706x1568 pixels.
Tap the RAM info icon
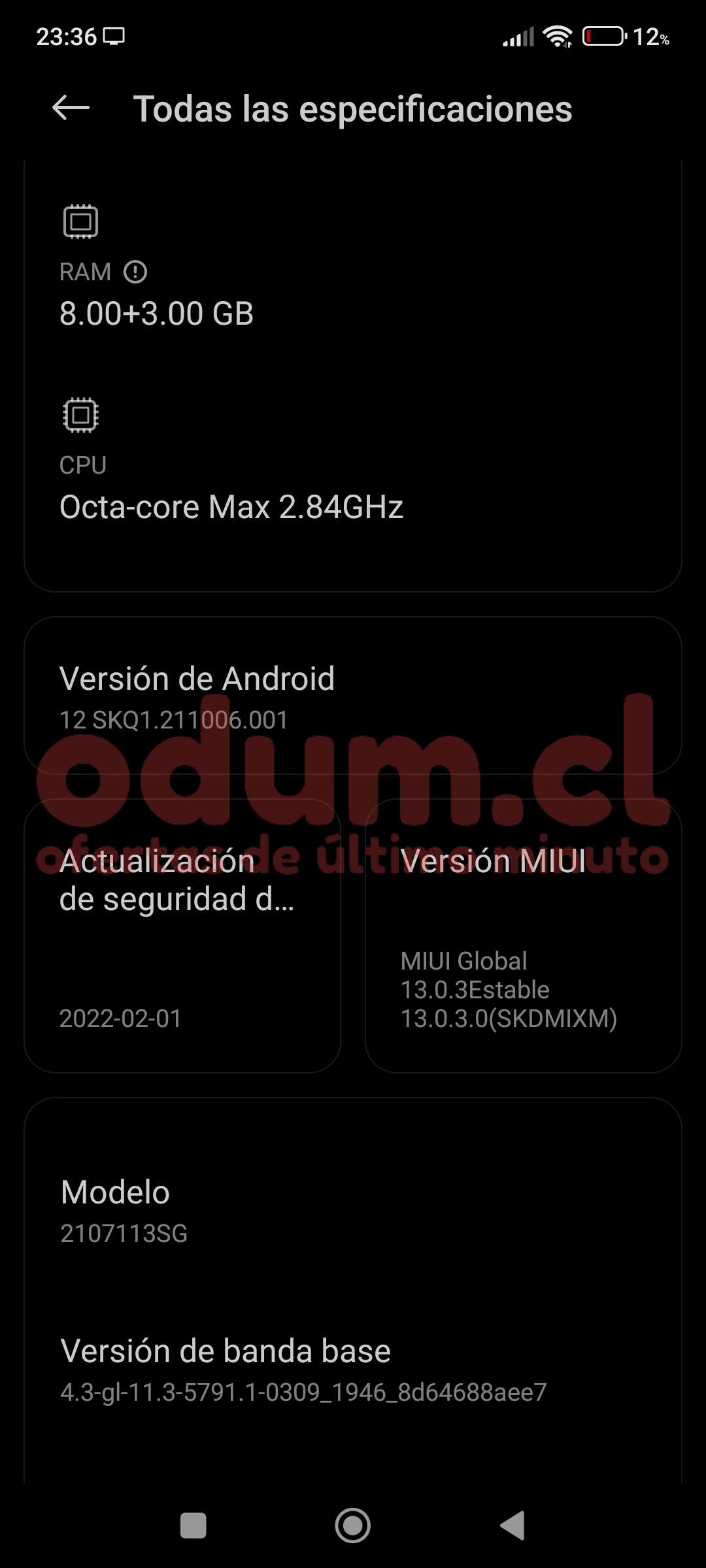coord(135,272)
